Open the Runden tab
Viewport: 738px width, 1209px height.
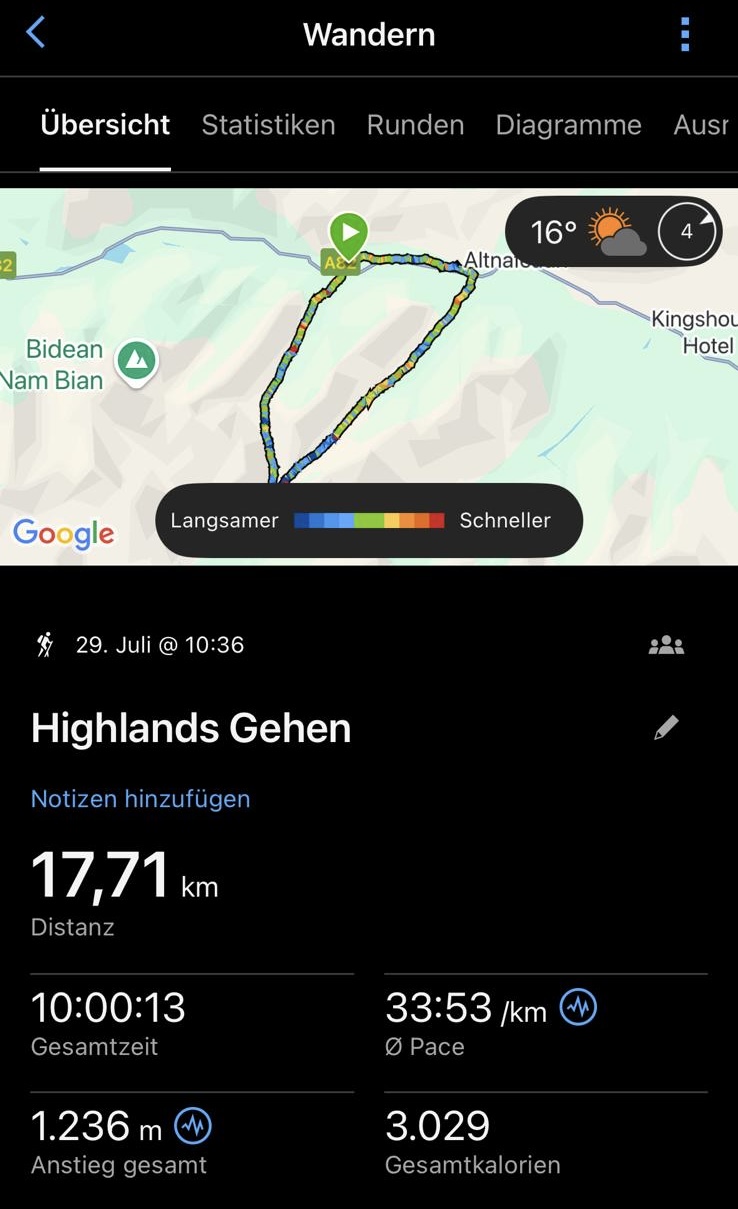point(415,125)
